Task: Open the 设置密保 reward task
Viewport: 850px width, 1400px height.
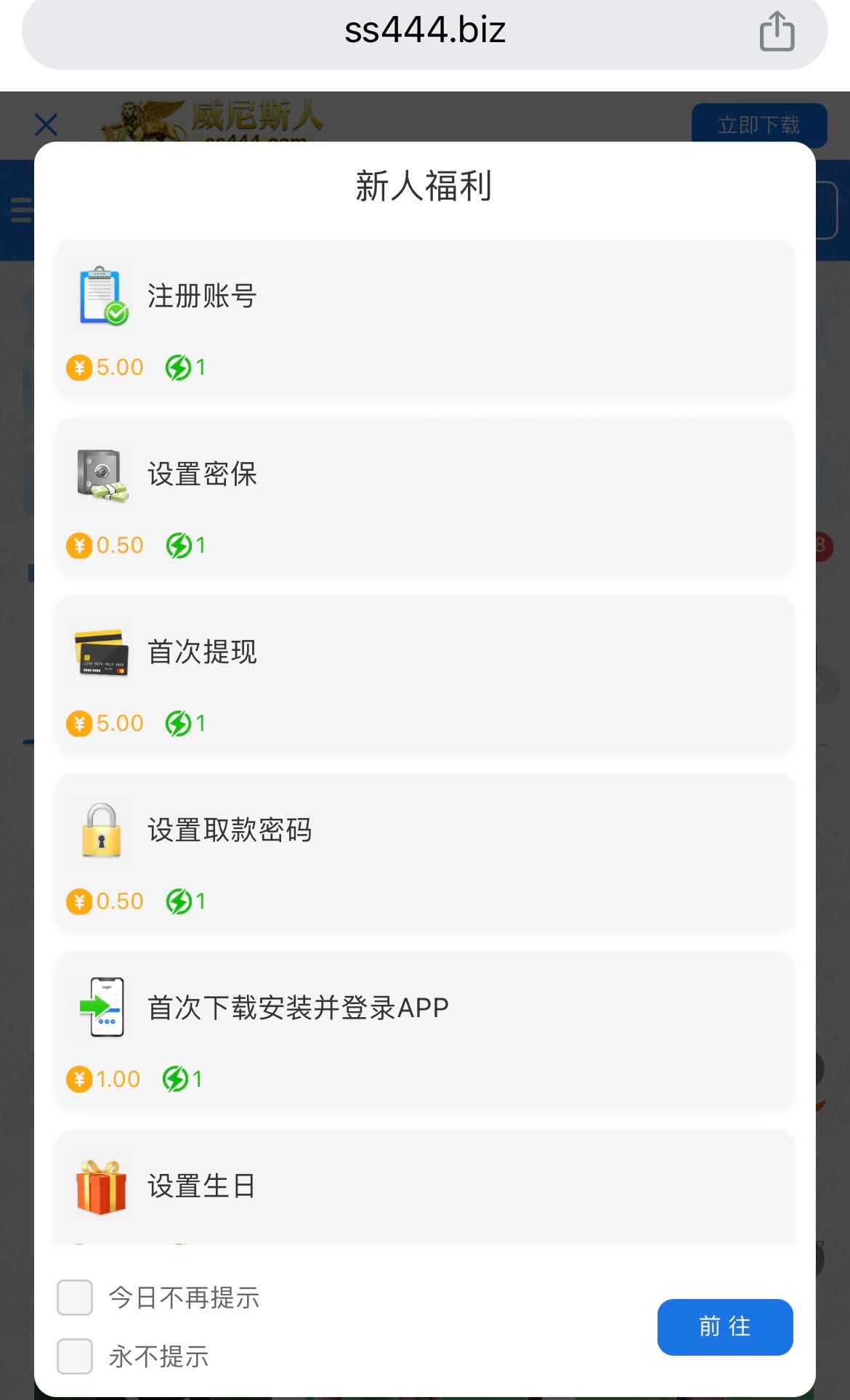Action: click(424, 497)
